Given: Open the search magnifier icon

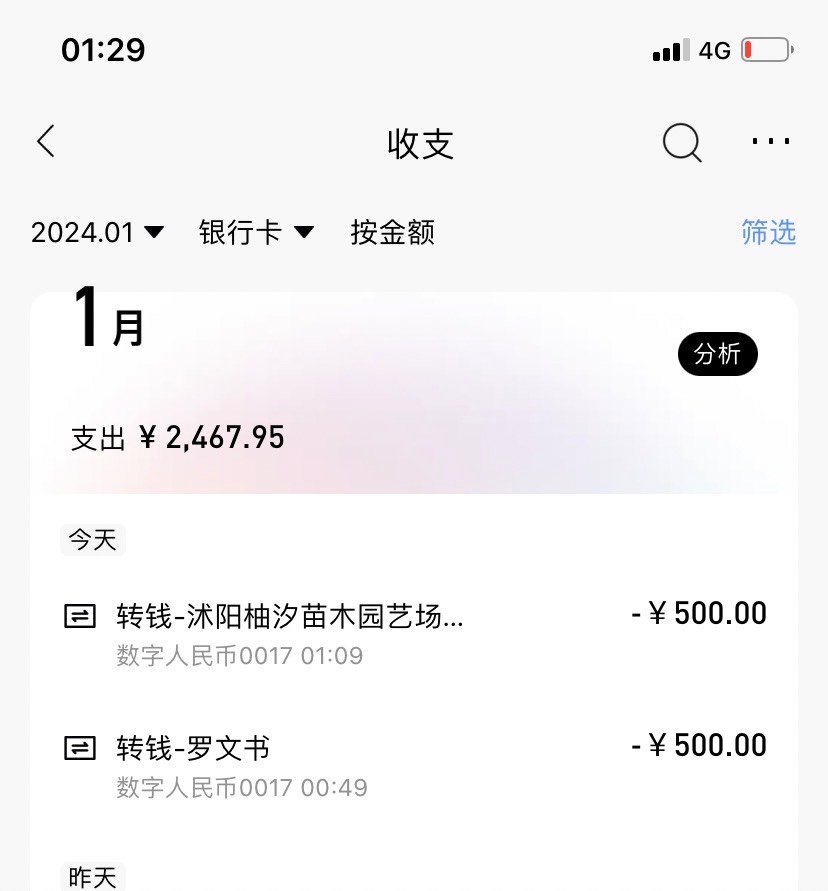Looking at the screenshot, I should pyautogui.click(x=682, y=143).
